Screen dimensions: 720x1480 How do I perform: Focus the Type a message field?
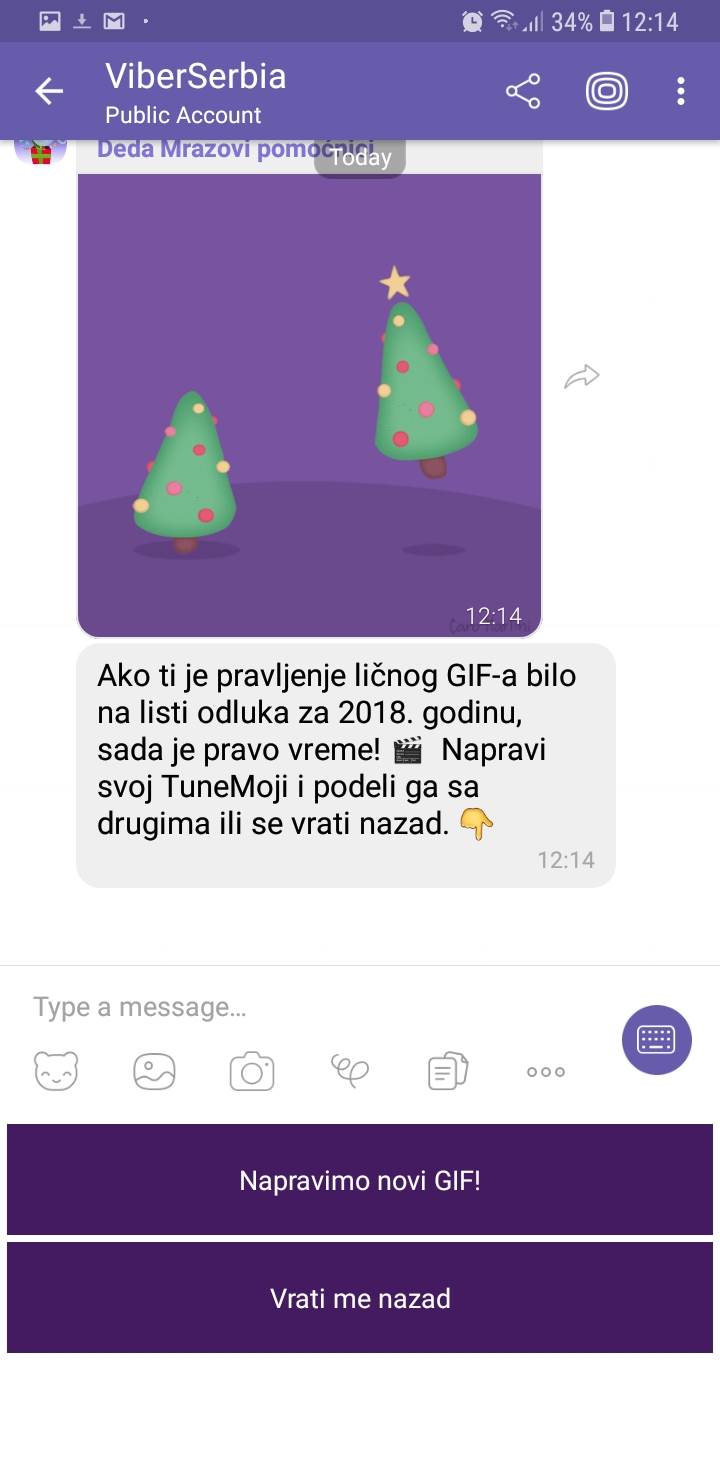point(300,1007)
